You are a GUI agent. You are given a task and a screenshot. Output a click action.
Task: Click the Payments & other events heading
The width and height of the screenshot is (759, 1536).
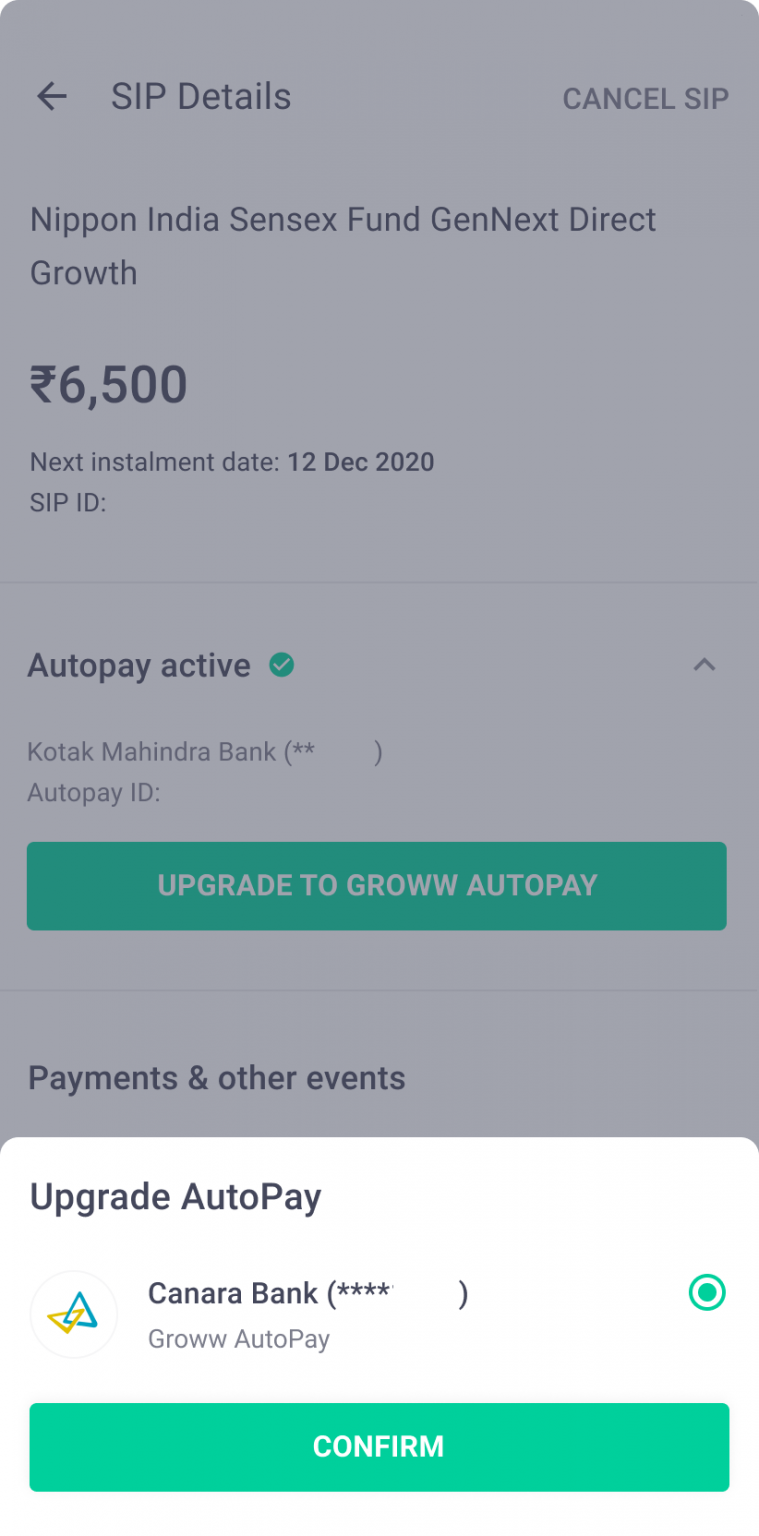pyautogui.click(x=216, y=1078)
